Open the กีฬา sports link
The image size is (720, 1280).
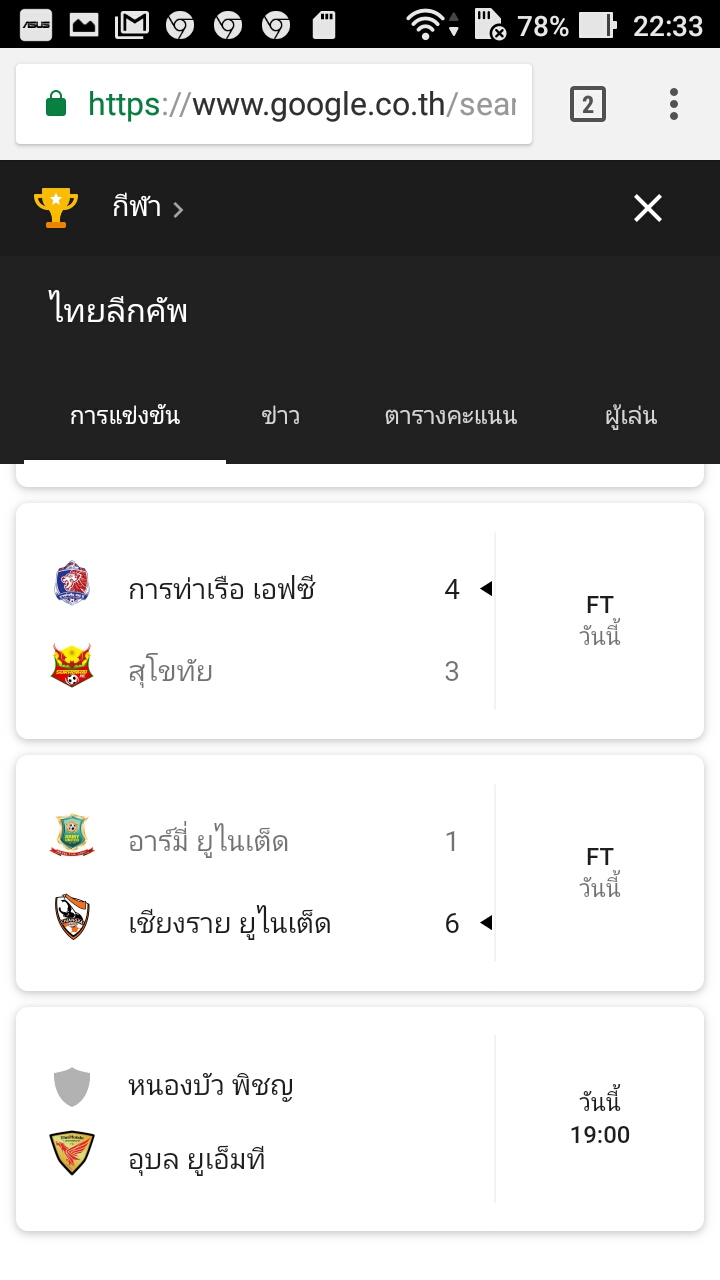(x=147, y=208)
